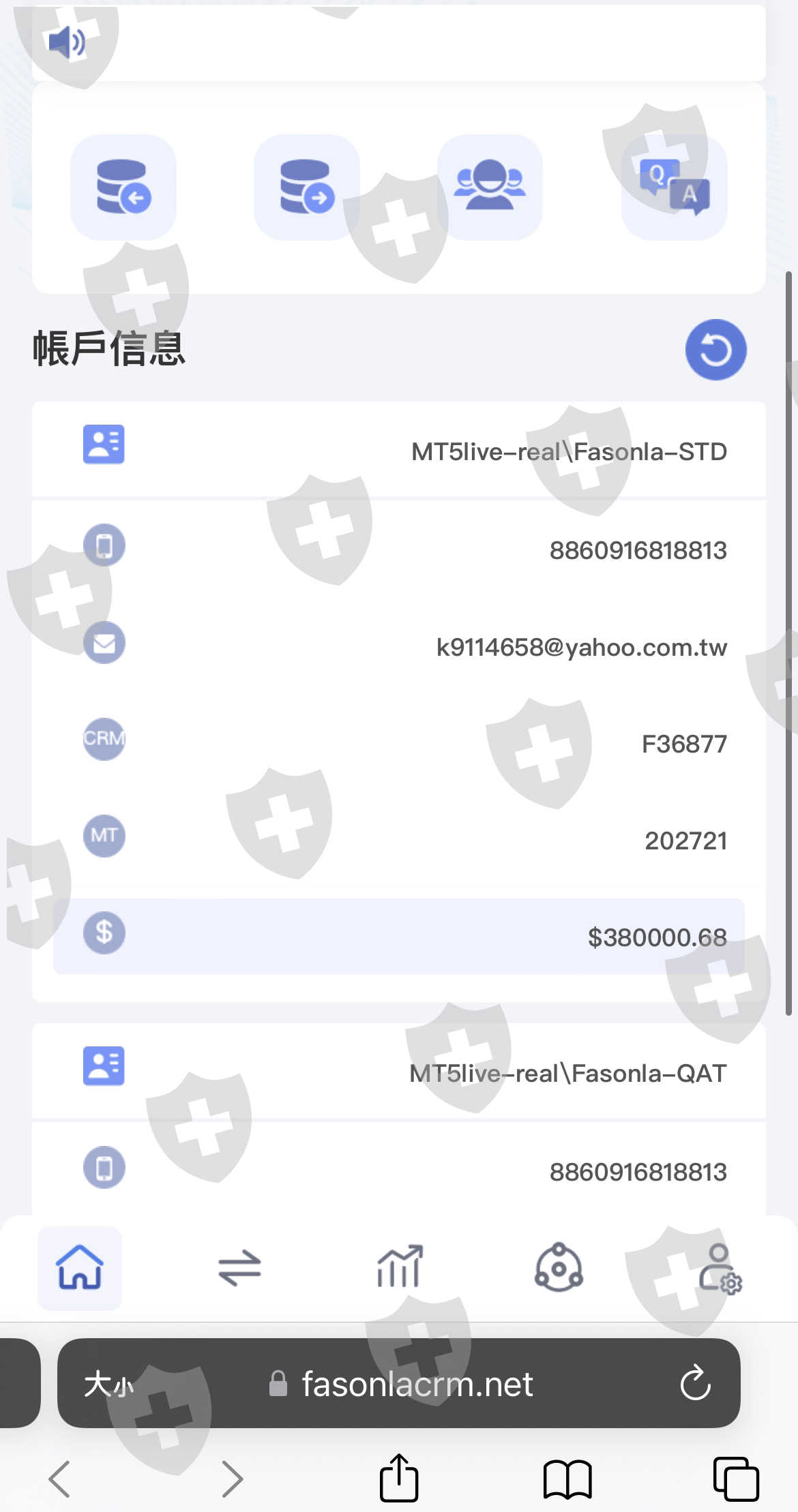This screenshot has height=1512, width=798.
Task: Switch to the transfer arrows tab
Action: (239, 1268)
